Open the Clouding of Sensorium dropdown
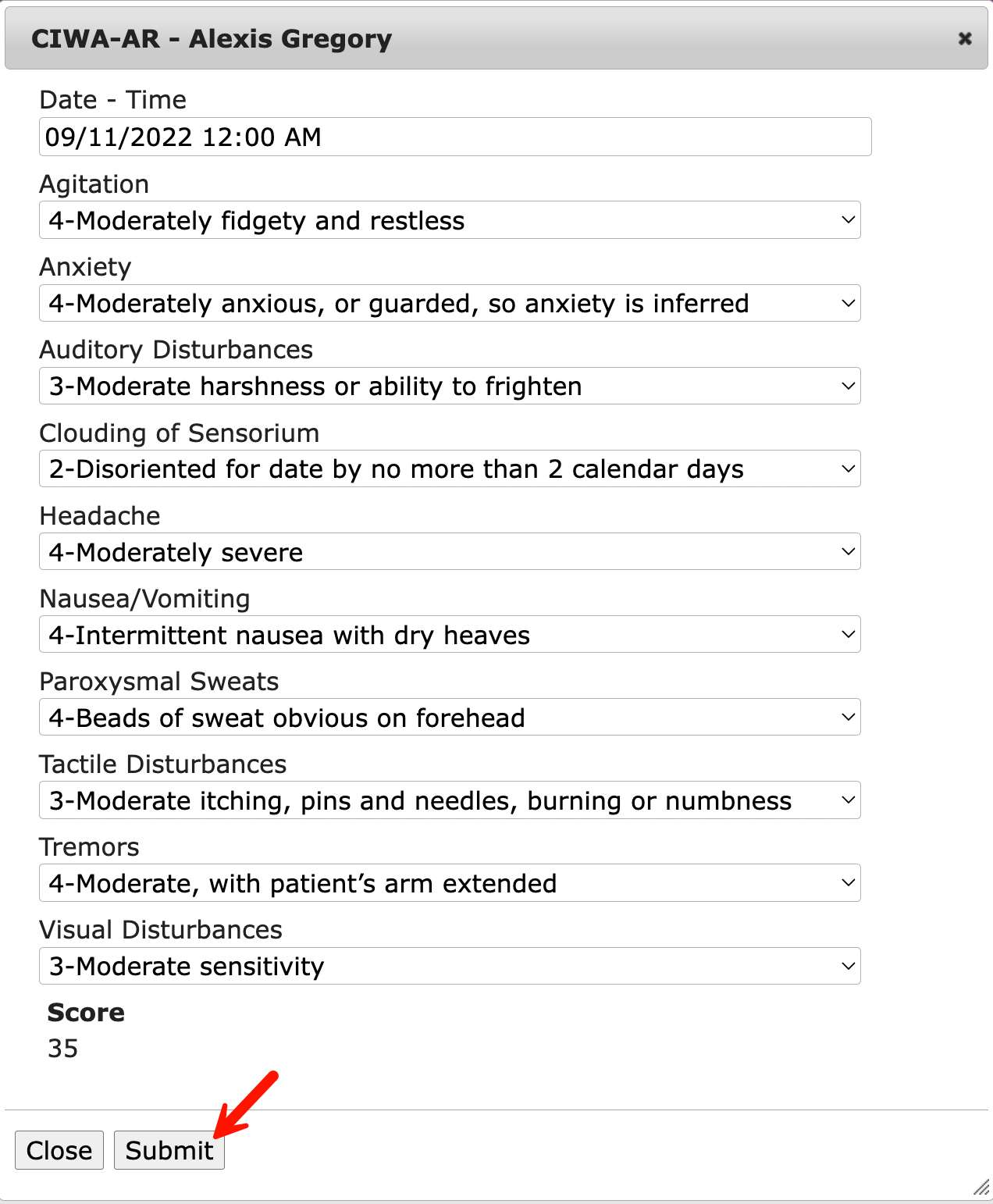Screen dimensions: 993x1204 [450, 469]
